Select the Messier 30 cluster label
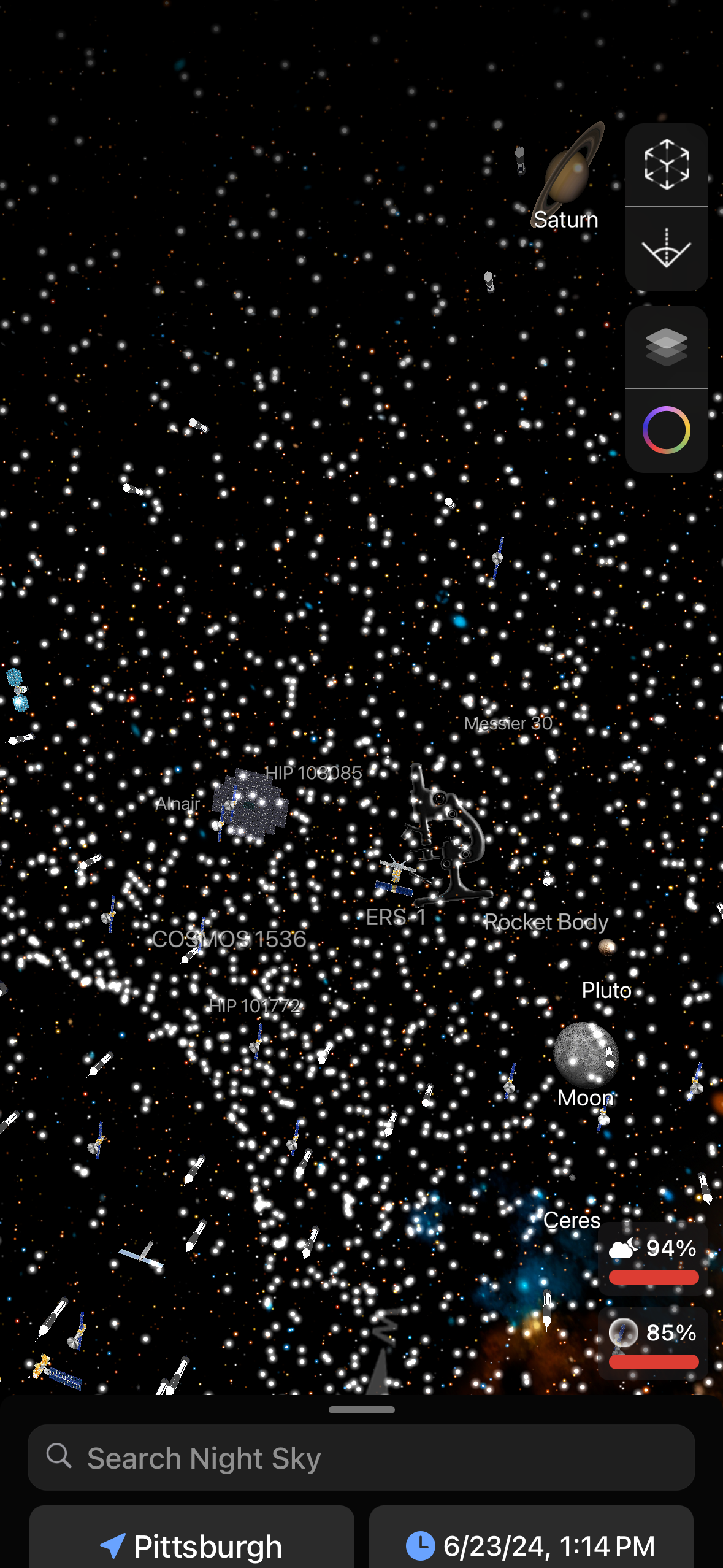The width and height of the screenshot is (723, 1568). coord(507,723)
